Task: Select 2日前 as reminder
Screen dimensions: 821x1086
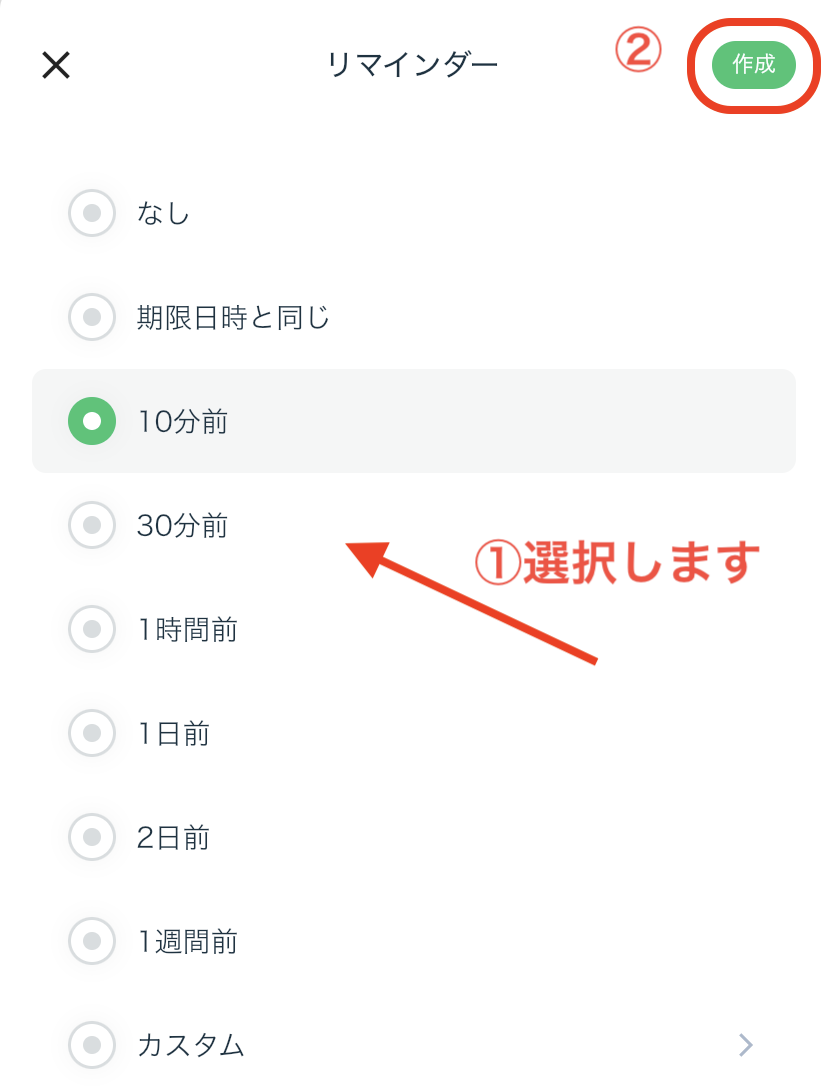Action: 92,837
